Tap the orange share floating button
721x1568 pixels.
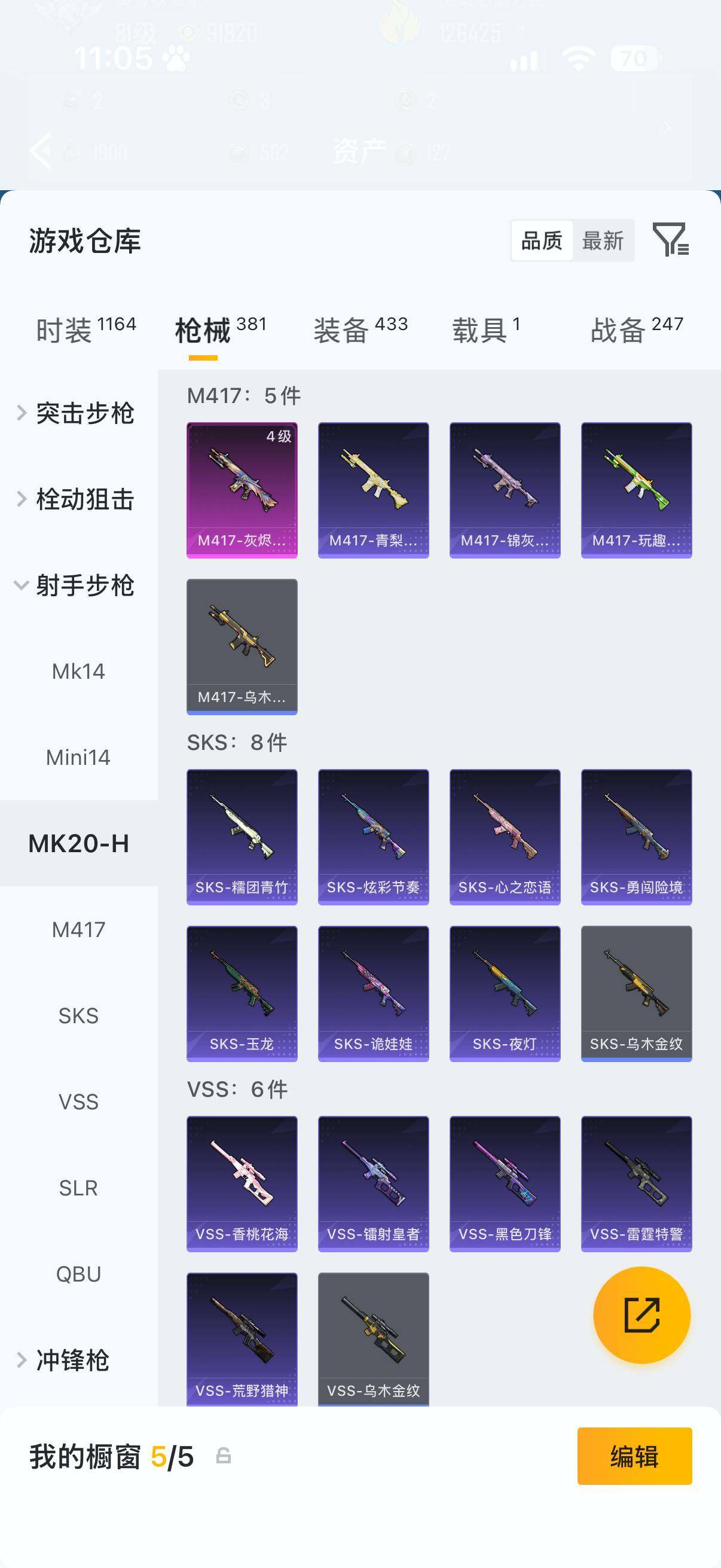(642, 1315)
